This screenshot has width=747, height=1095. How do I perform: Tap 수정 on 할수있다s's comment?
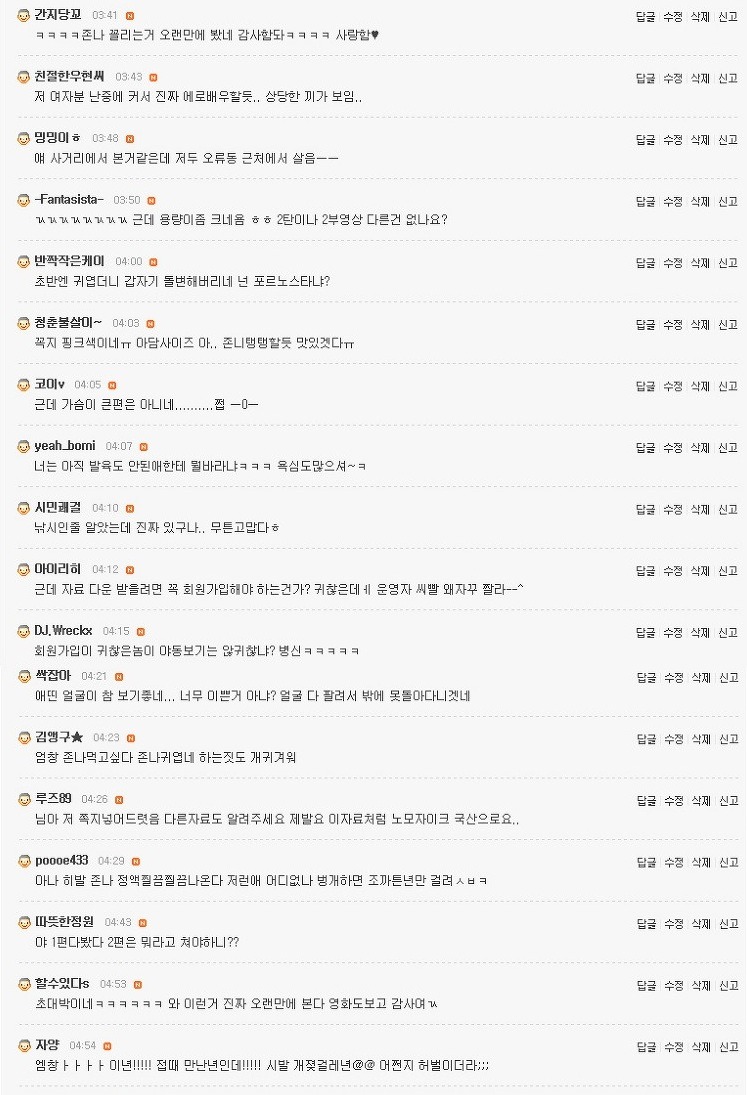pos(673,986)
